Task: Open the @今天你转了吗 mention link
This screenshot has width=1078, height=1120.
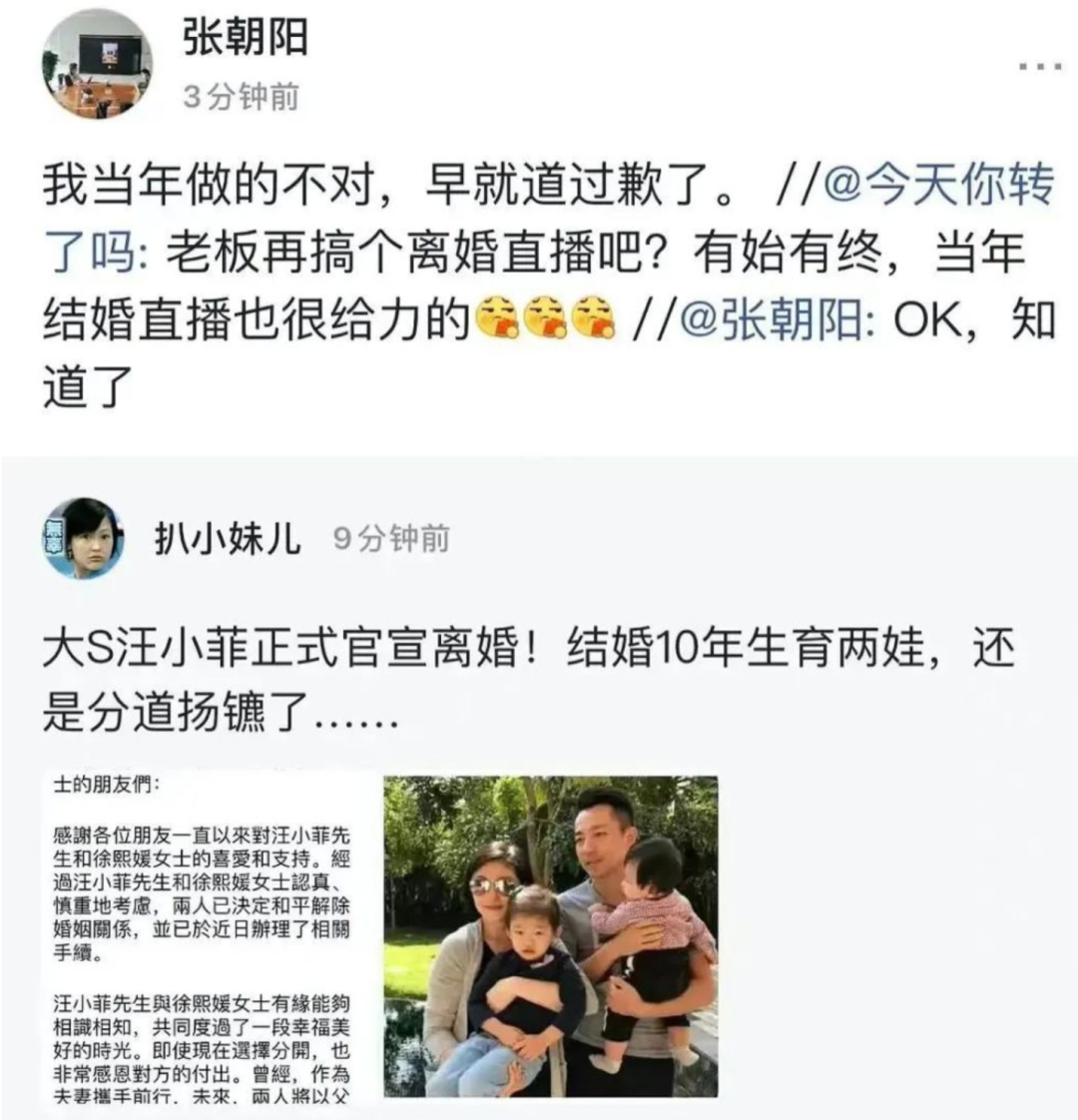Action: pos(549,219)
